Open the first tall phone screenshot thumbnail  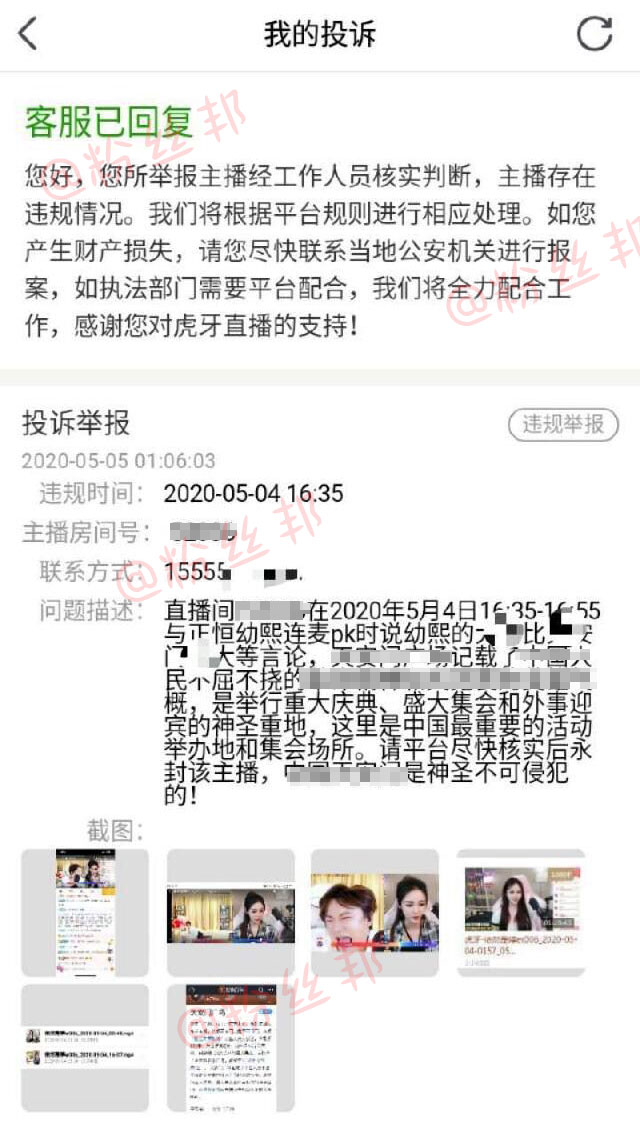[85, 912]
